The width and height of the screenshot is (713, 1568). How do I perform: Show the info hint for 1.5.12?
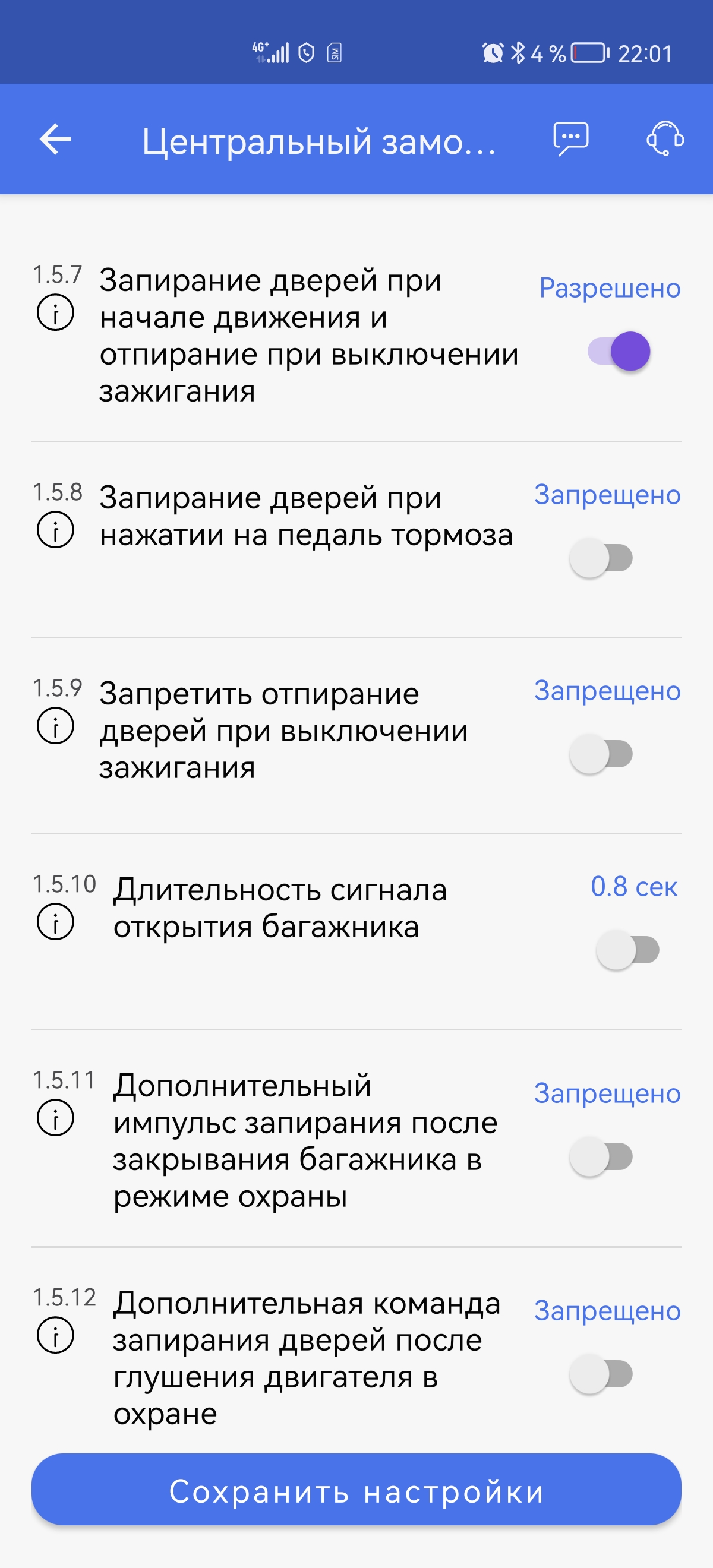[55, 1336]
